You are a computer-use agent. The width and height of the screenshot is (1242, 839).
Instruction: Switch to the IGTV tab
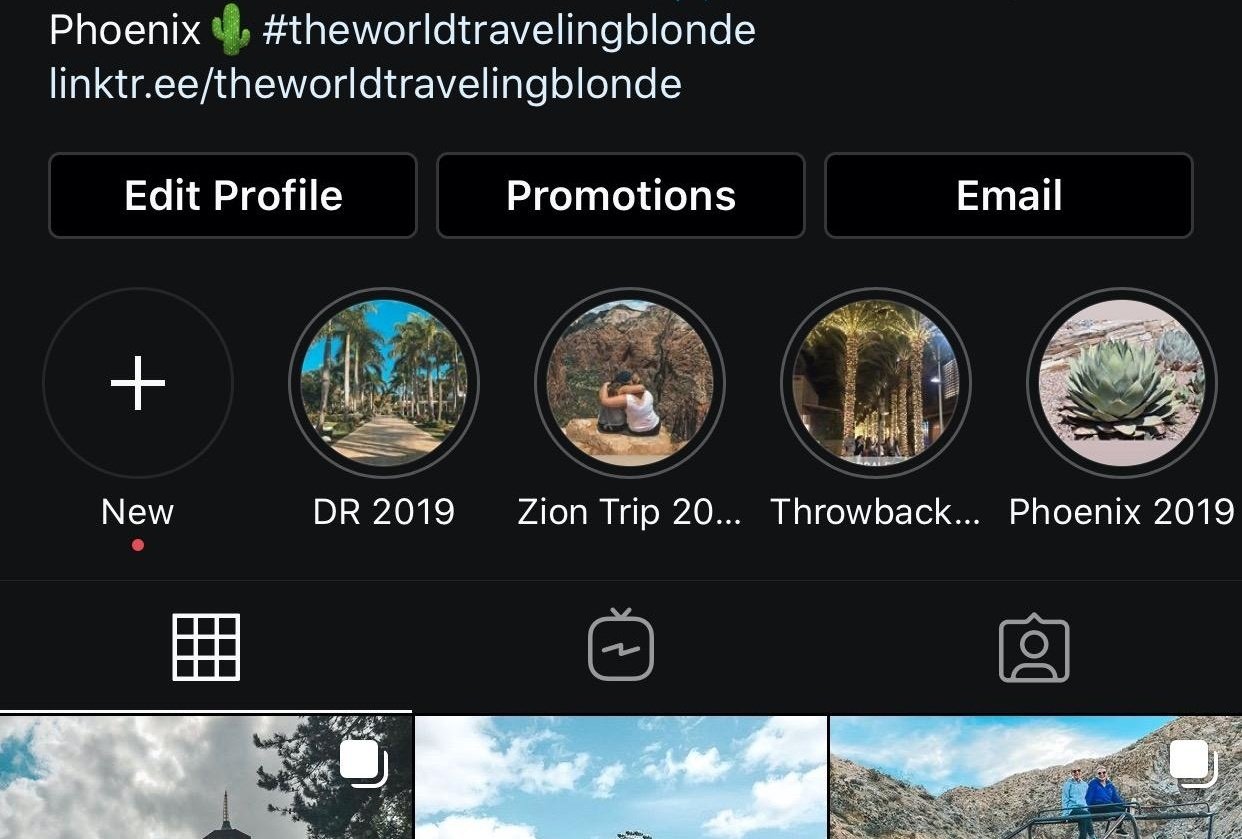(x=620, y=647)
